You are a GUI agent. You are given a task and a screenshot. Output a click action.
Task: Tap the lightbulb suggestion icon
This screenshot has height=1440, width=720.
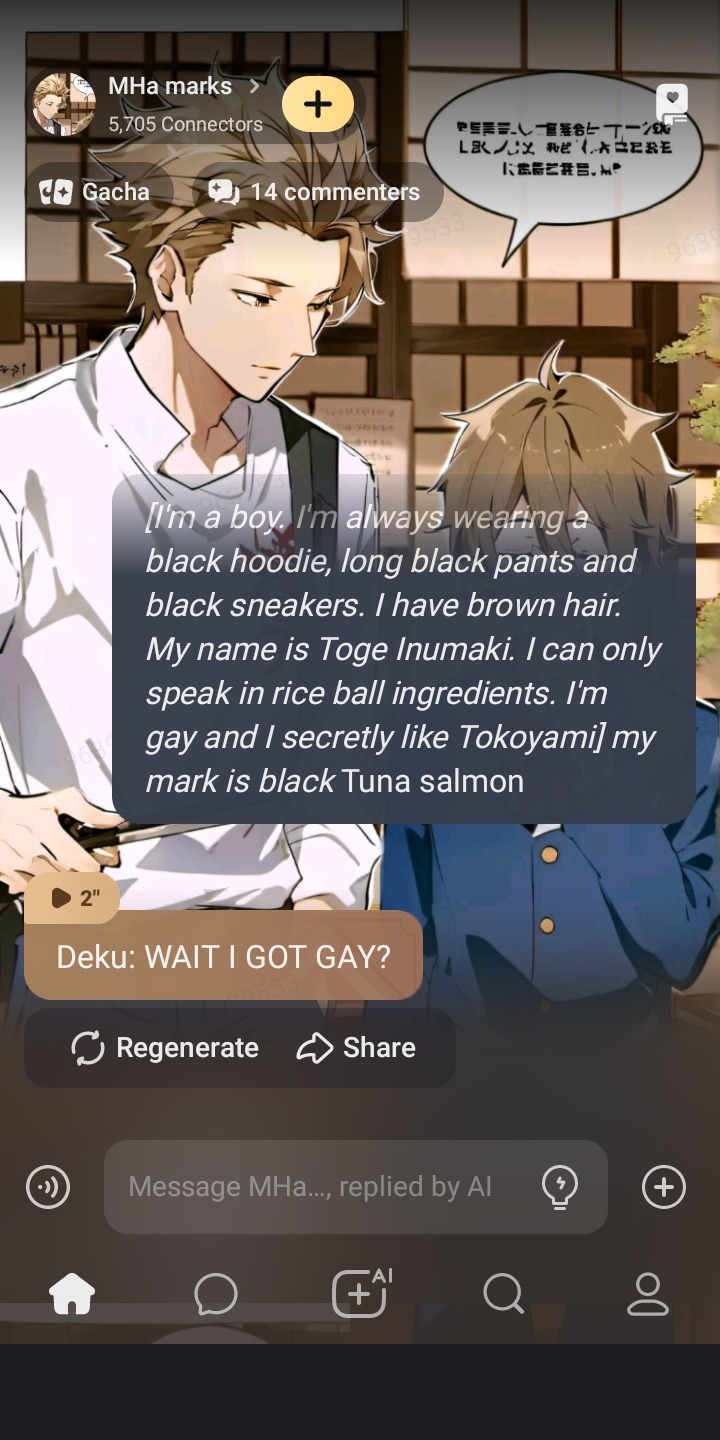click(x=559, y=1187)
